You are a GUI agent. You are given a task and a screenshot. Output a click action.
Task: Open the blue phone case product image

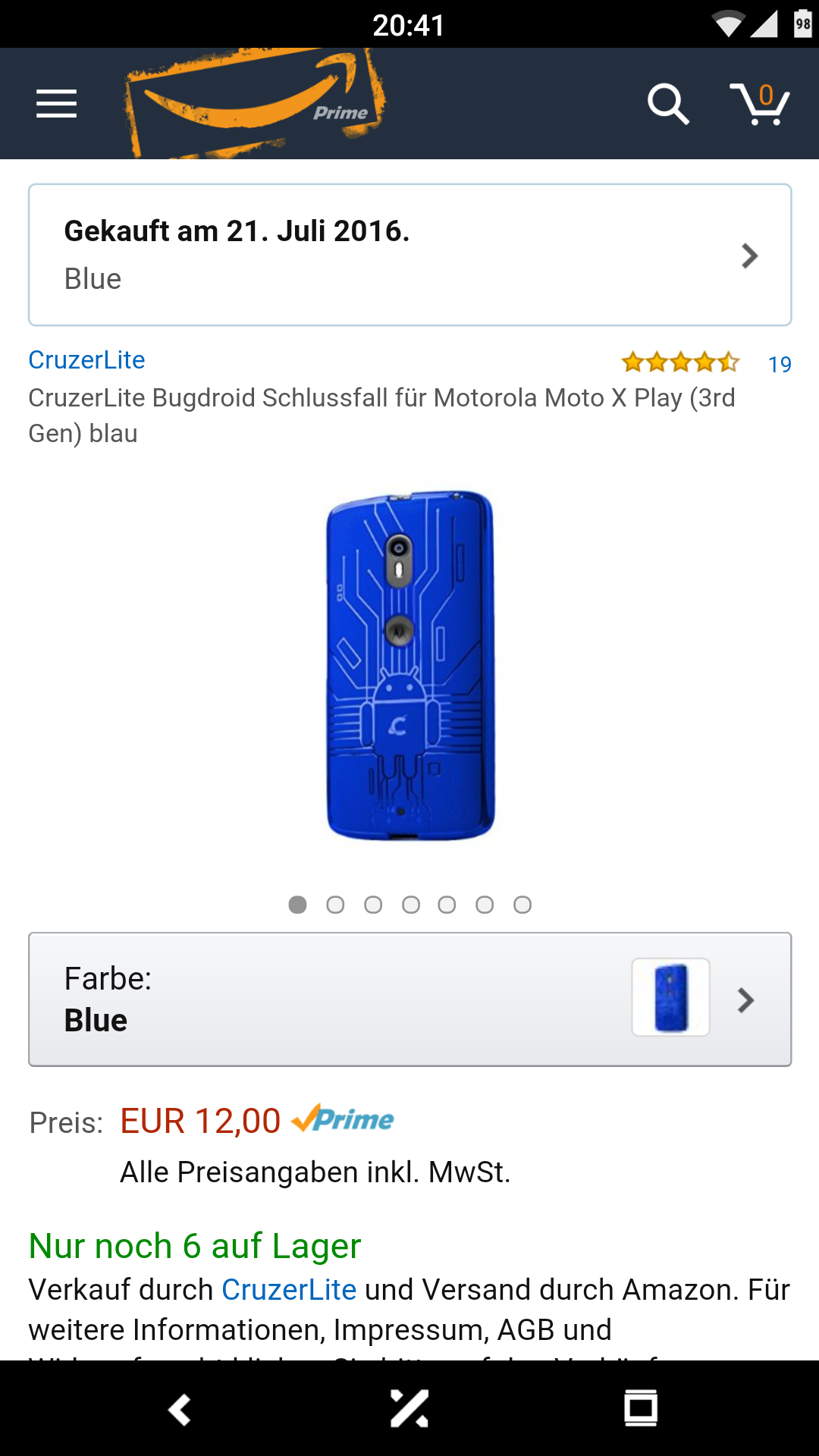pos(410,666)
